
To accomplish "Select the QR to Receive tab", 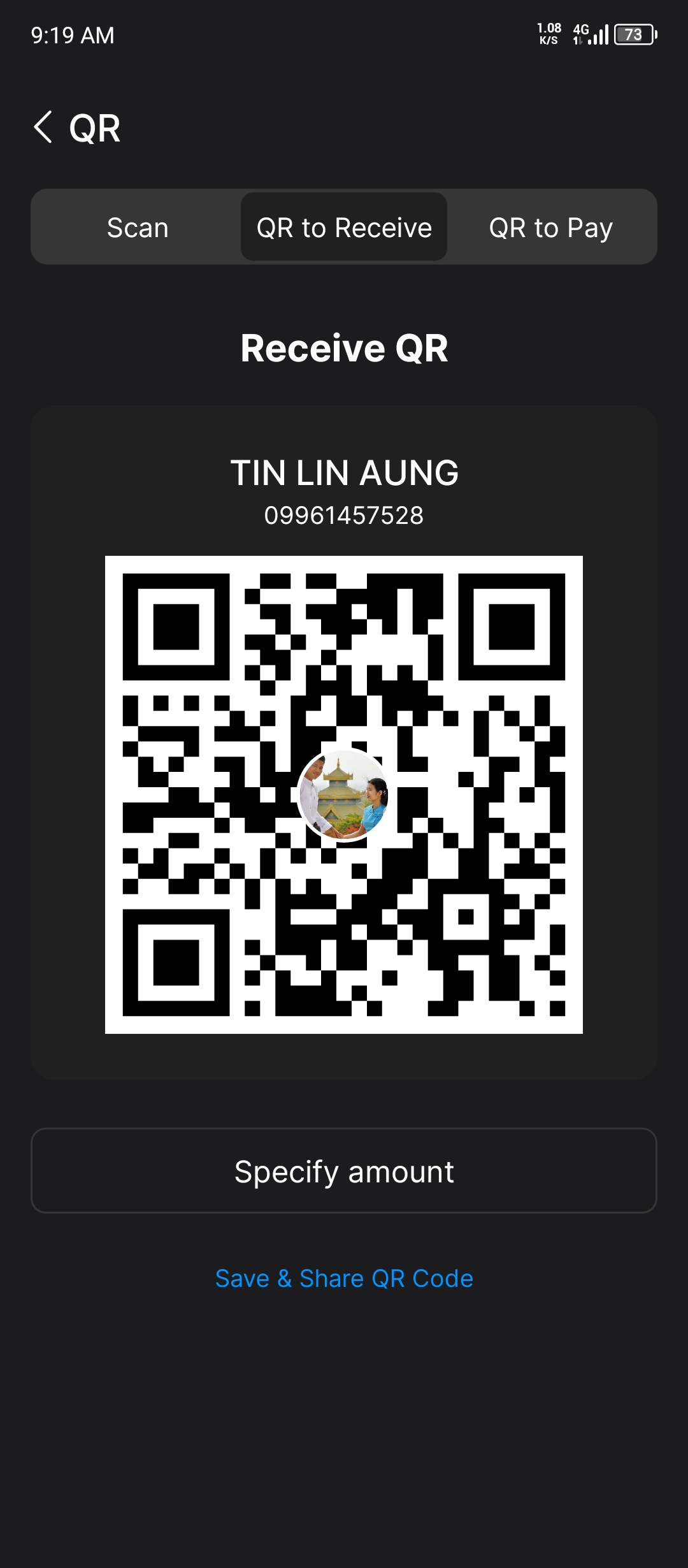I will (x=344, y=228).
